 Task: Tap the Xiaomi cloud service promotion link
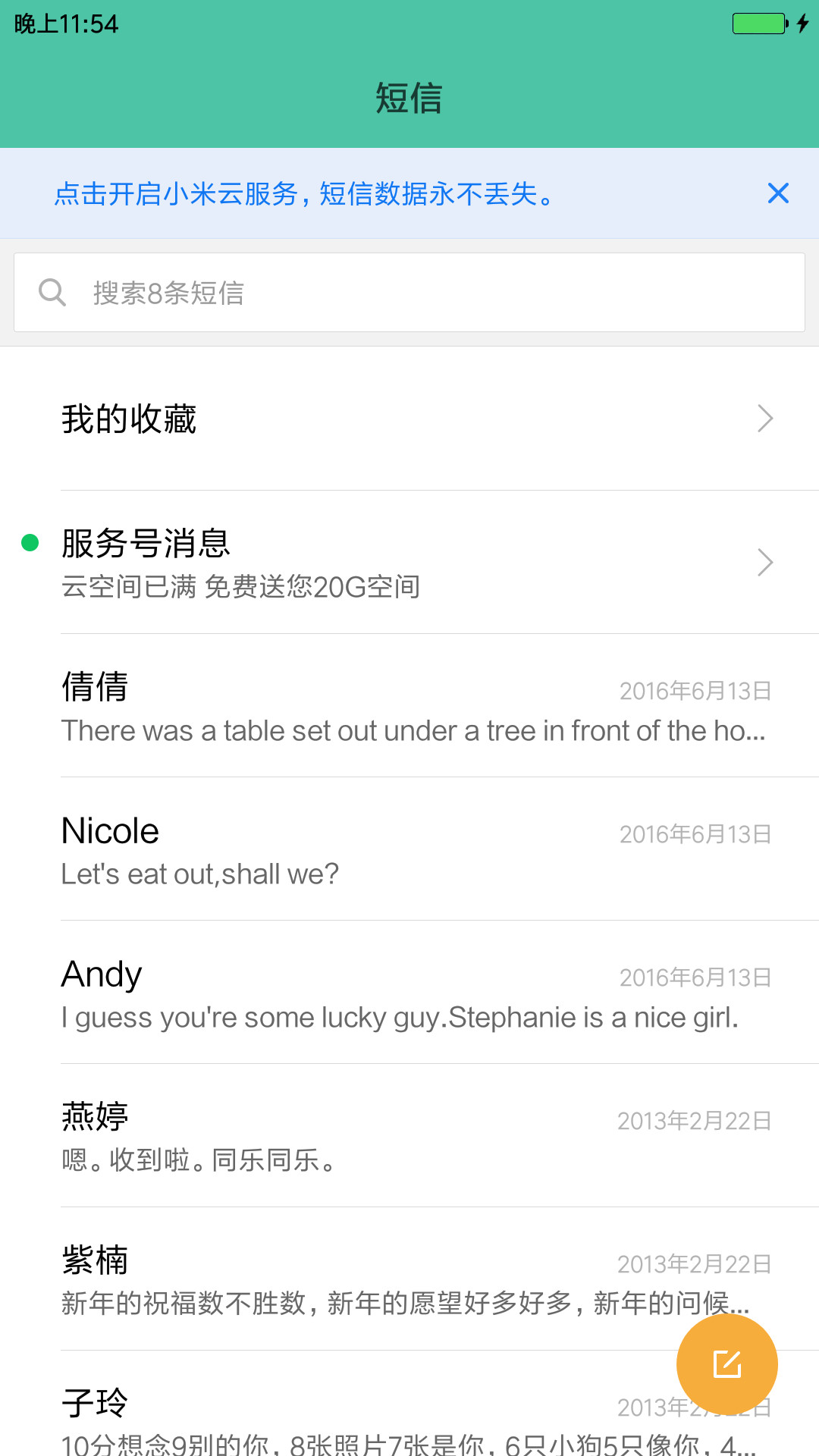coord(305,194)
